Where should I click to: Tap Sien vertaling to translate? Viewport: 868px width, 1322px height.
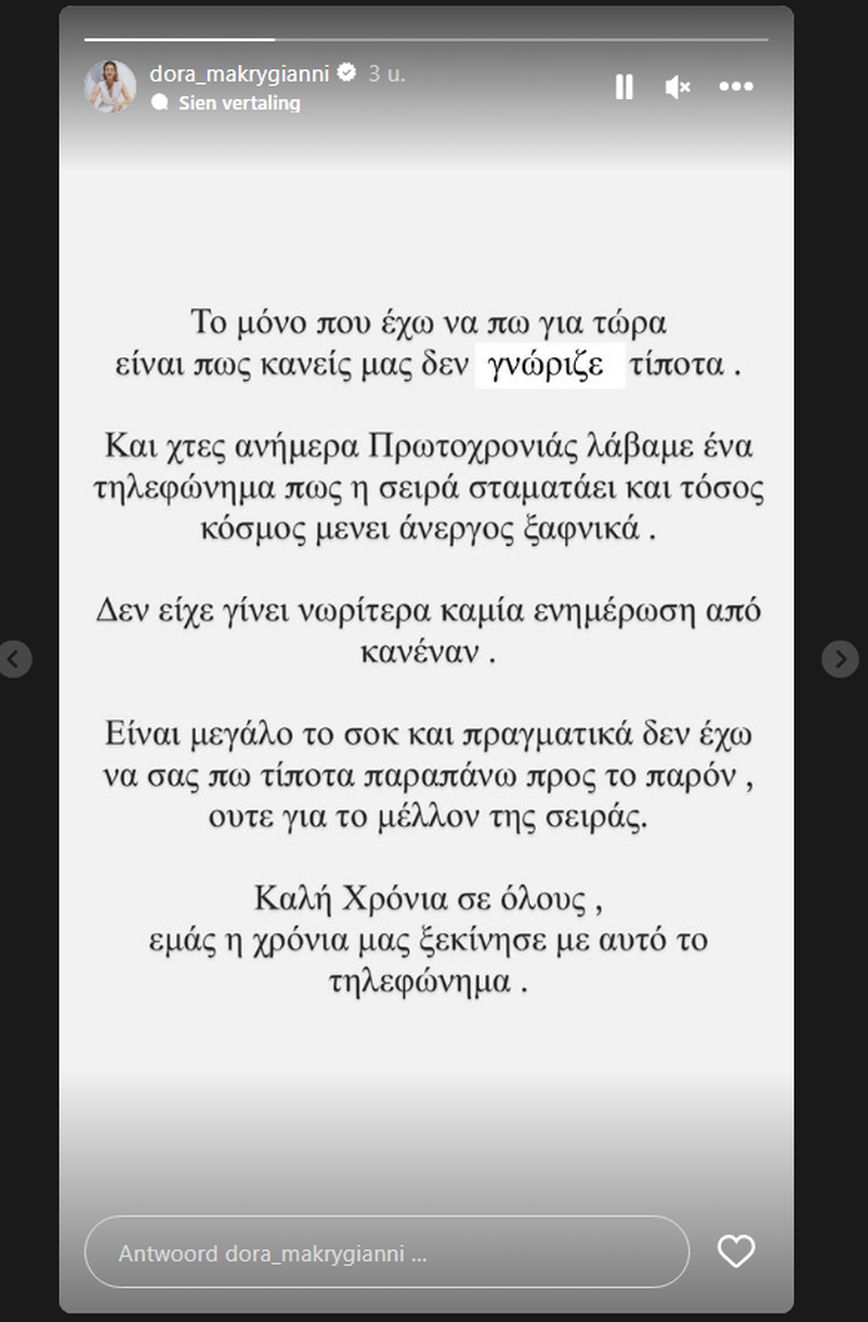tap(238, 103)
